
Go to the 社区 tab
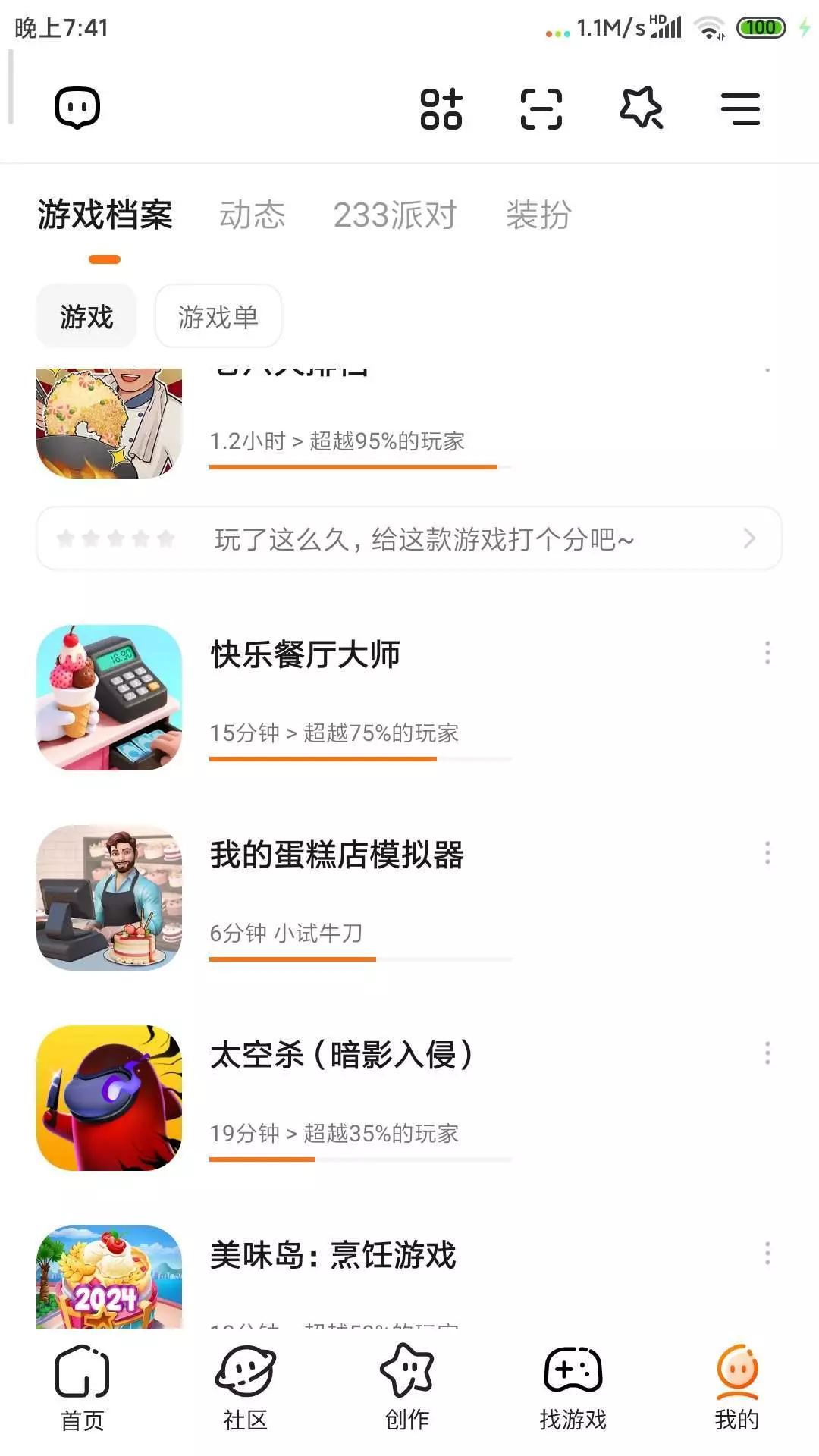245,1388
